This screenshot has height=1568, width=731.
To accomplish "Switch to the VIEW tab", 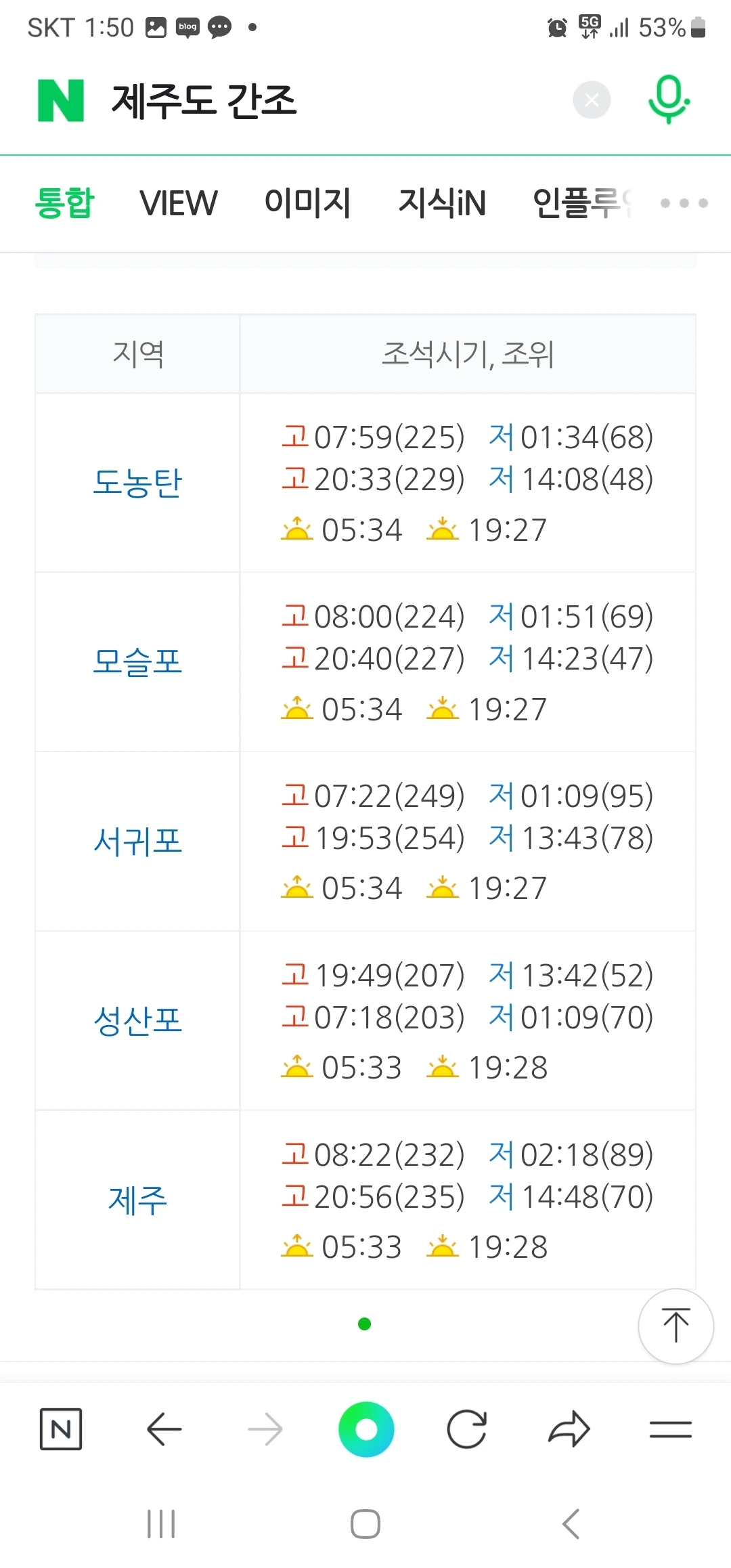I will pos(179,203).
